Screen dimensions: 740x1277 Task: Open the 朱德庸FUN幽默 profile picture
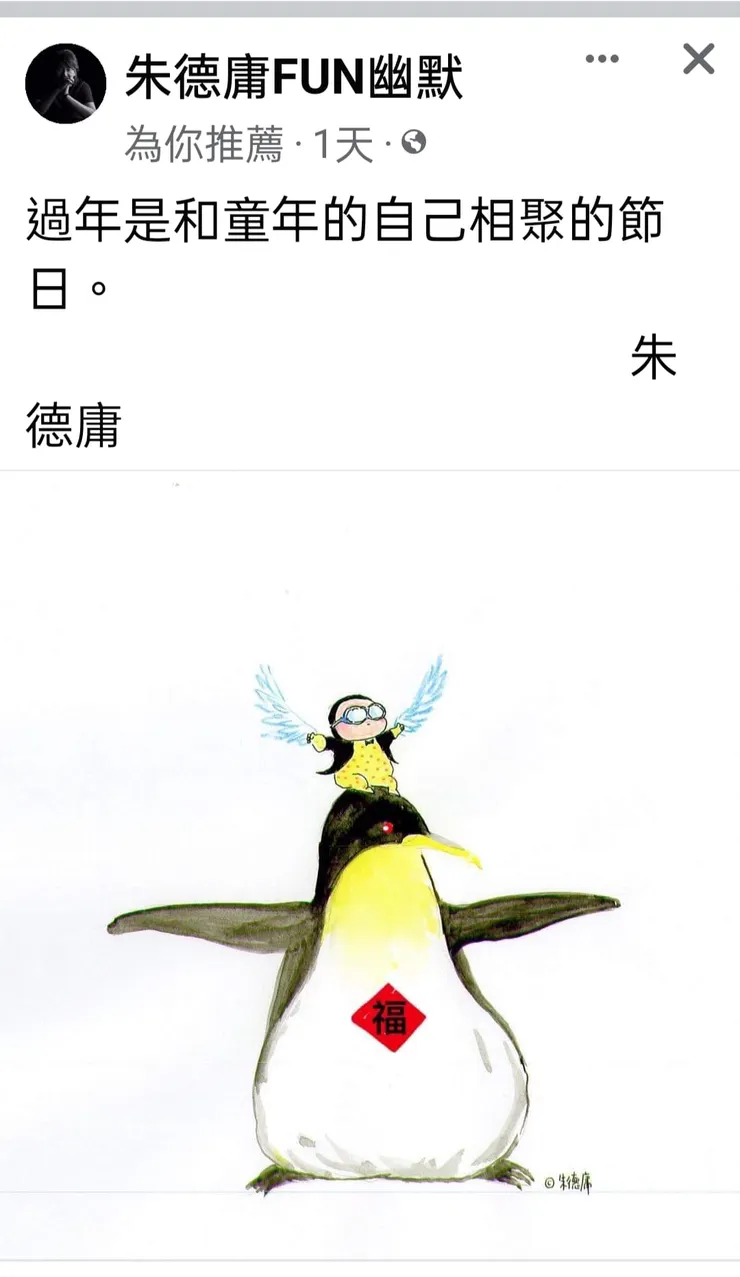coord(65,84)
